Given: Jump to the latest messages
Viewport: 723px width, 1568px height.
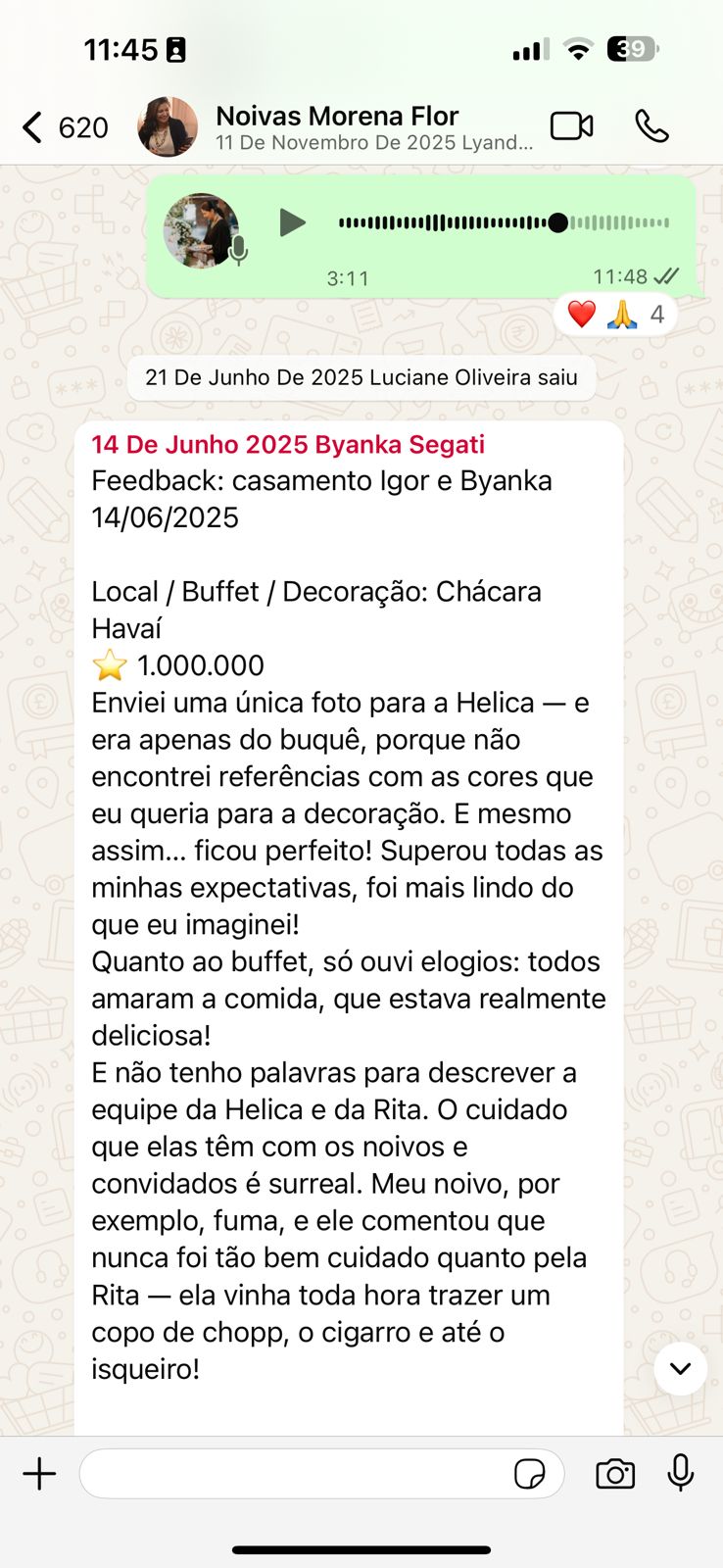Looking at the screenshot, I should [681, 1368].
